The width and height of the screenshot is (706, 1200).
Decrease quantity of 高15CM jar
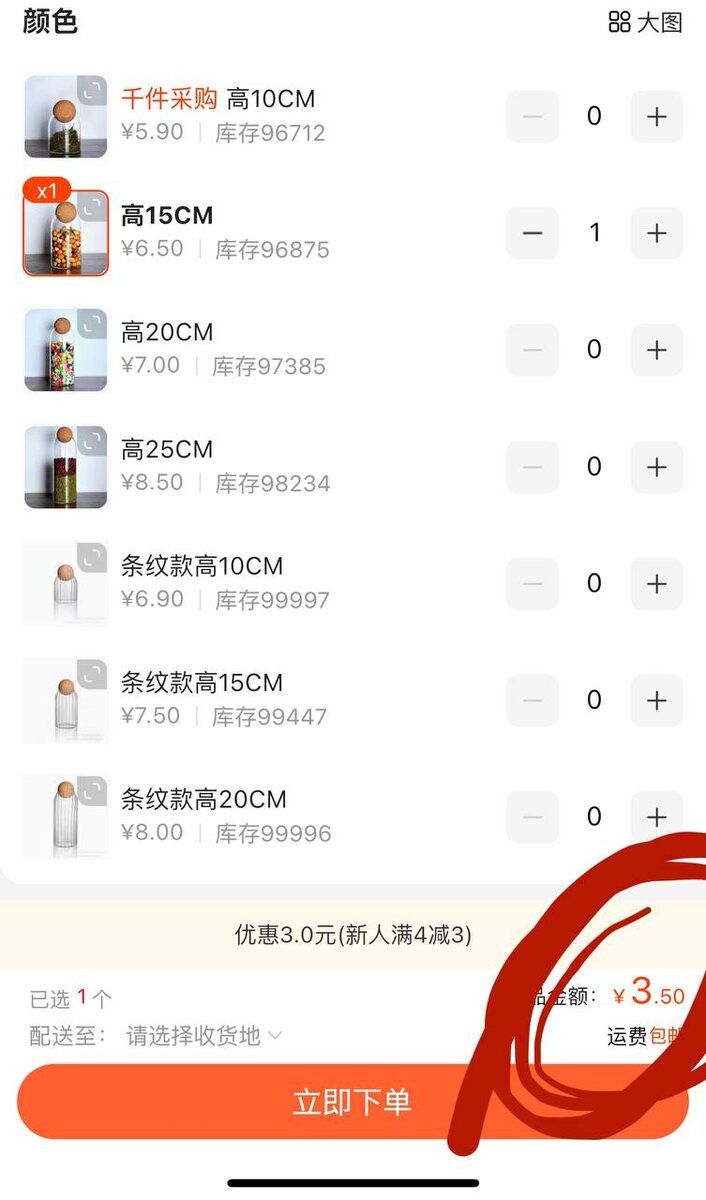click(x=532, y=233)
